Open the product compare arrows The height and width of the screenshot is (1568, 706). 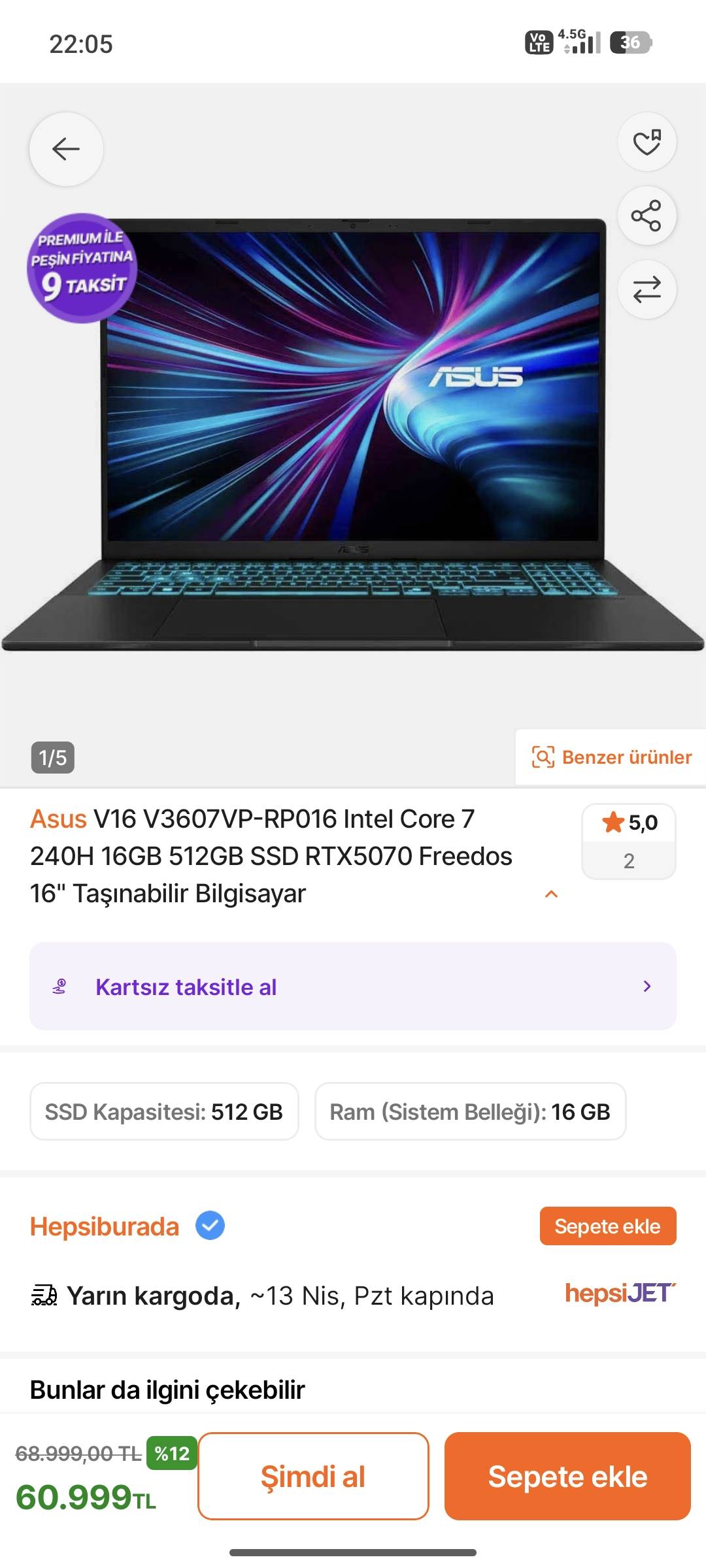tap(647, 289)
